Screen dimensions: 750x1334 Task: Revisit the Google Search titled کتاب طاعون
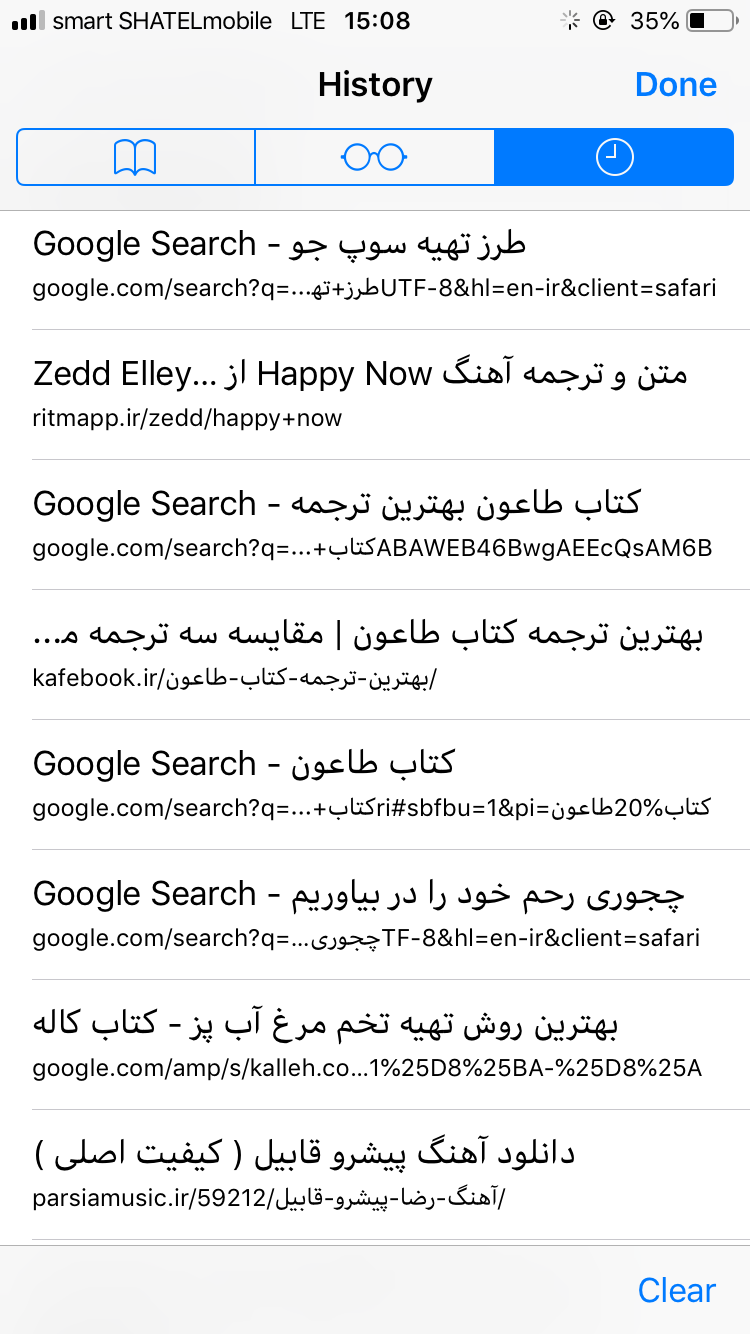(375, 785)
